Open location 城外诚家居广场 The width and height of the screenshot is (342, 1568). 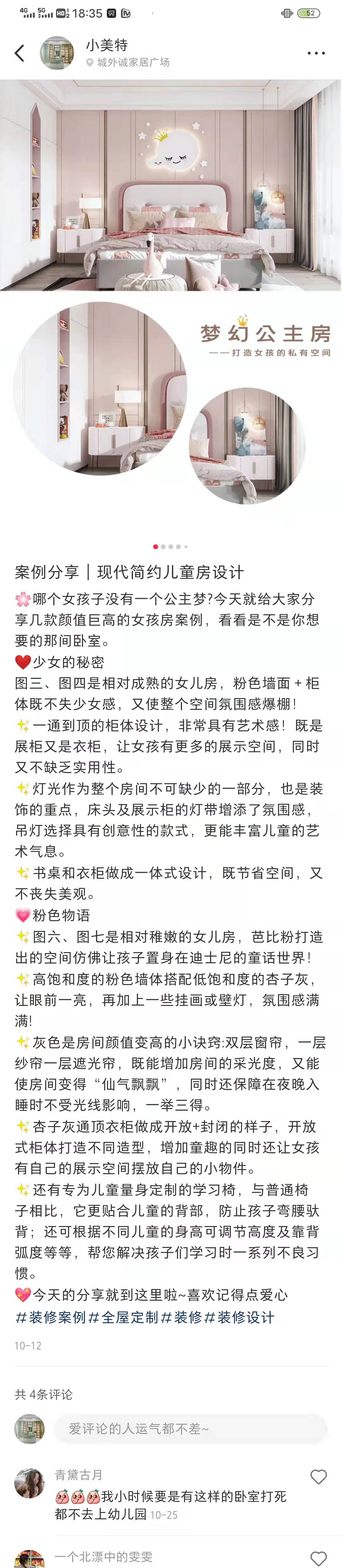pos(133,62)
